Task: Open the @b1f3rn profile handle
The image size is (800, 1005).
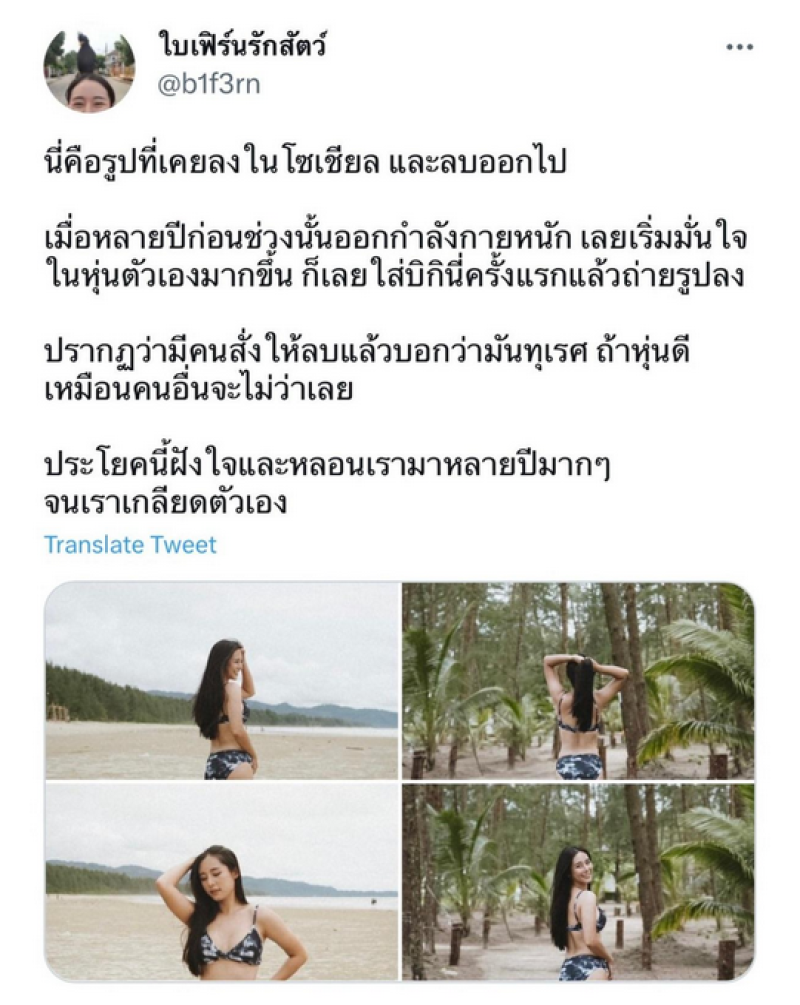Action: 209,84
